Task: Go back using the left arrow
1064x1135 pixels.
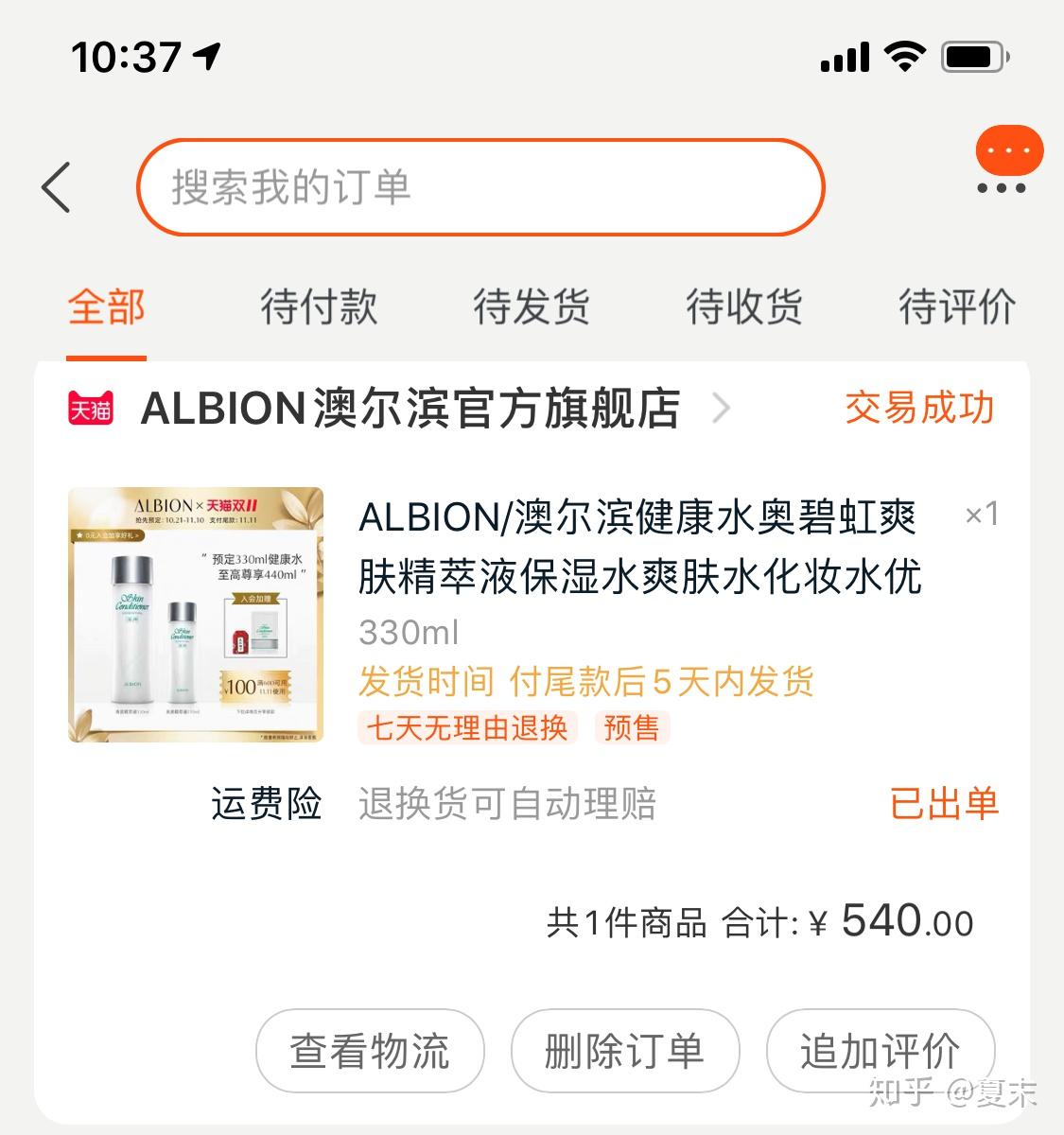Action: coord(57,186)
